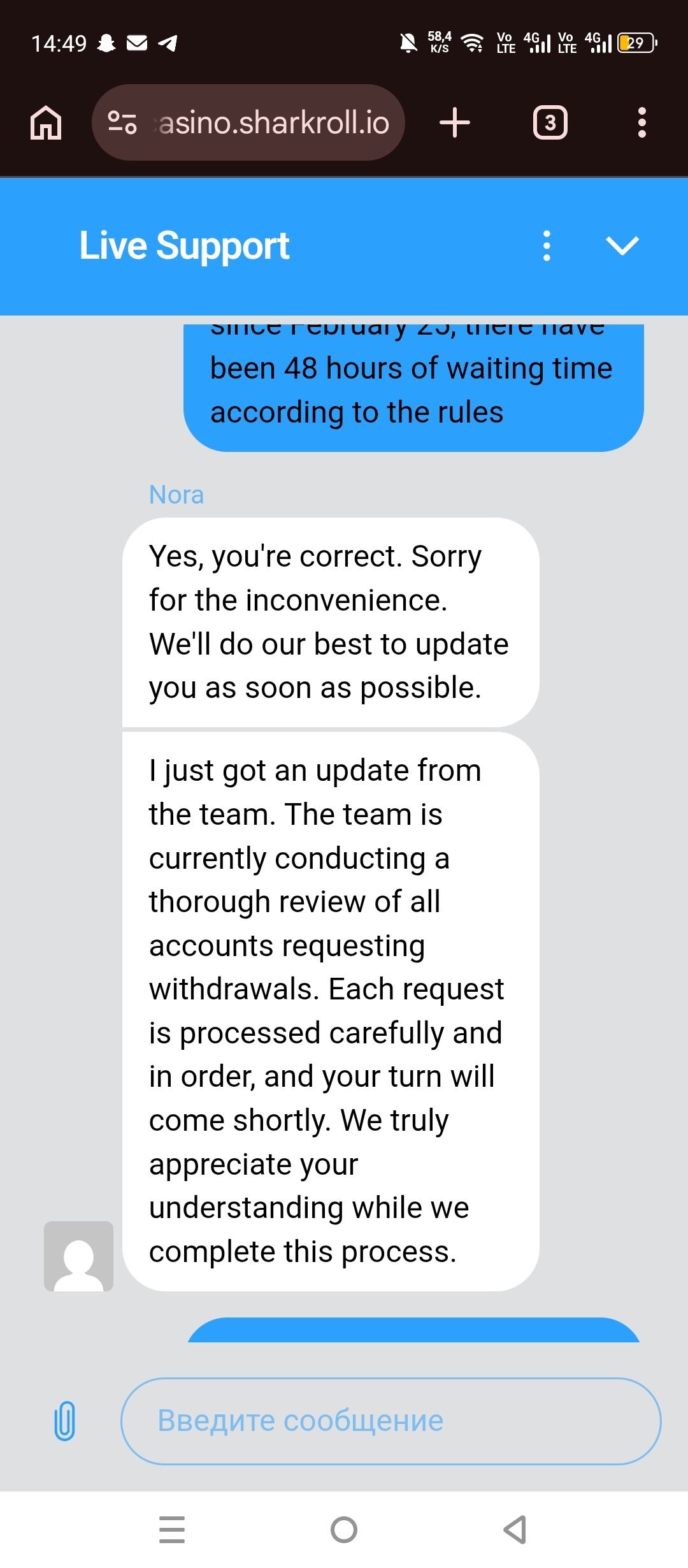Open the browser home page
Image resolution: width=688 pixels, height=1568 pixels.
(x=46, y=122)
